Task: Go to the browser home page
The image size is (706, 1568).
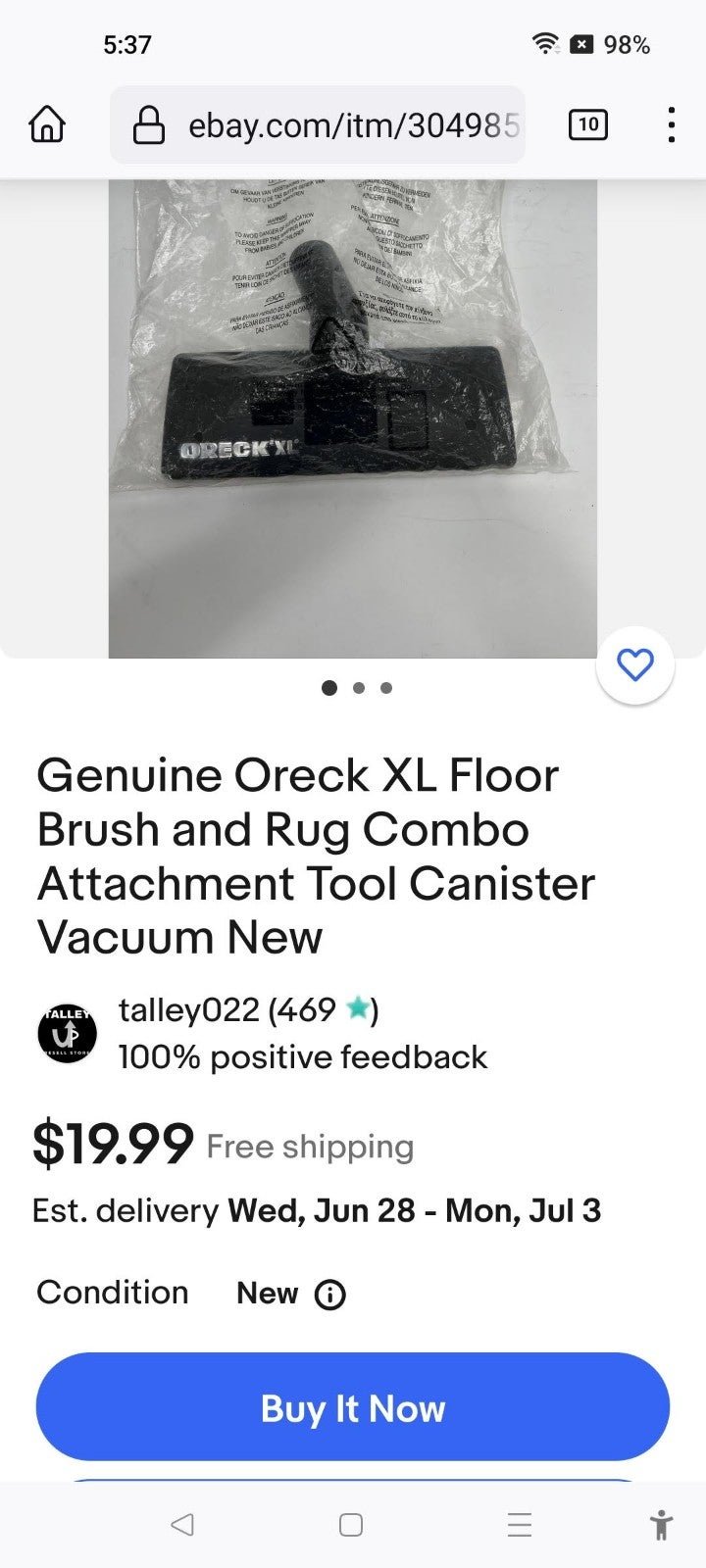Action: point(47,124)
